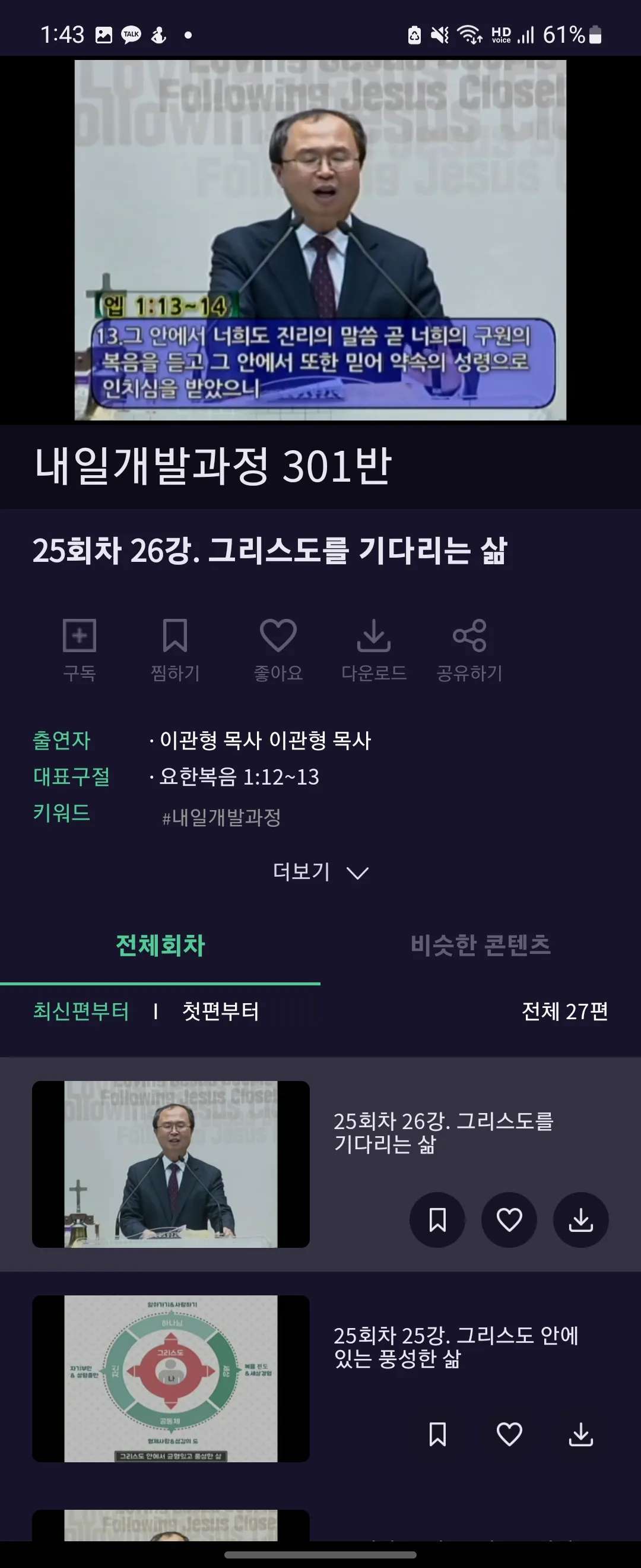Subscribe with the 구독 button
641x1568 pixels.
[80, 649]
